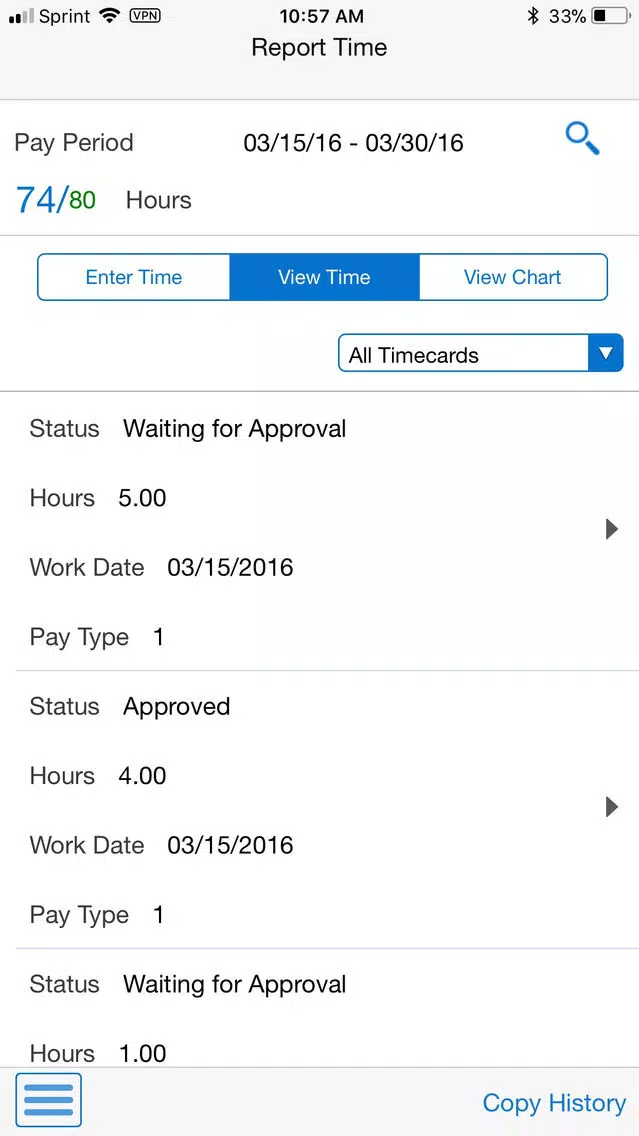Open the Approved 4.00 hours timecard
This screenshot has height=1136, width=639.
(320, 809)
